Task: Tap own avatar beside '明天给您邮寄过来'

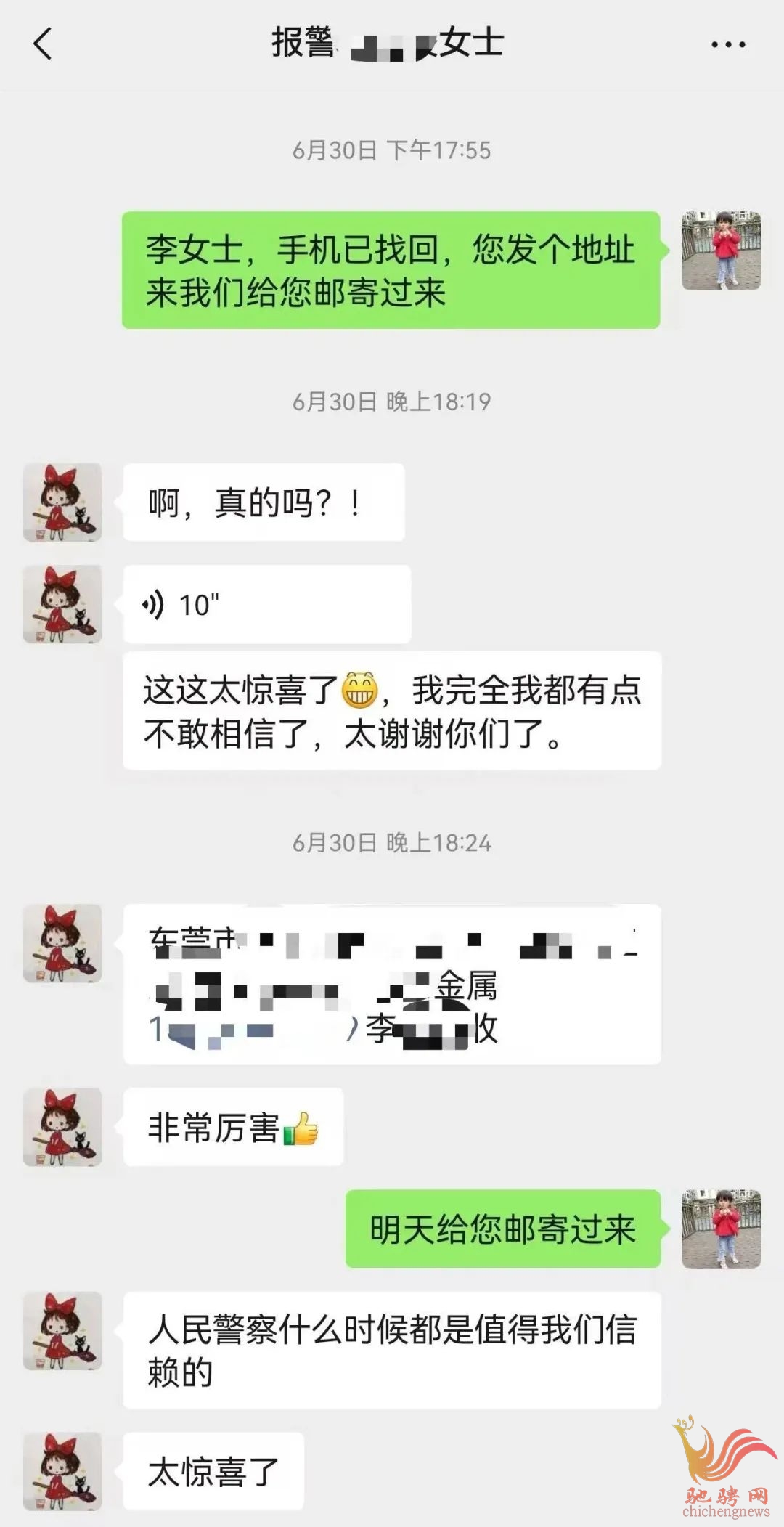Action: pos(721,1229)
